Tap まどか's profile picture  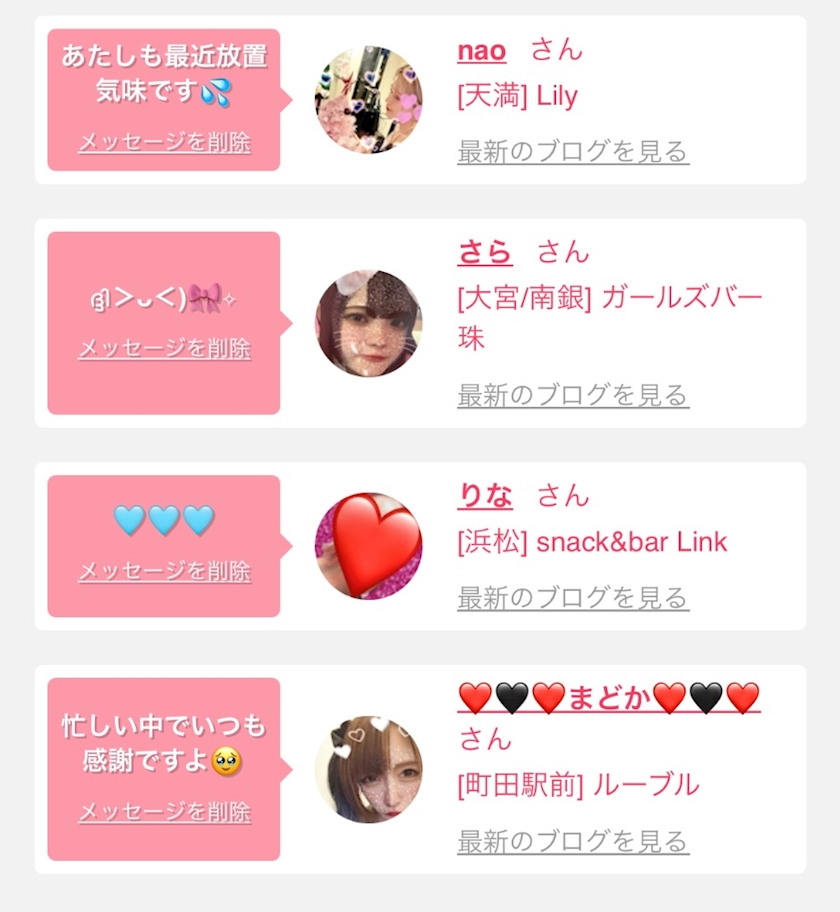click(x=368, y=769)
